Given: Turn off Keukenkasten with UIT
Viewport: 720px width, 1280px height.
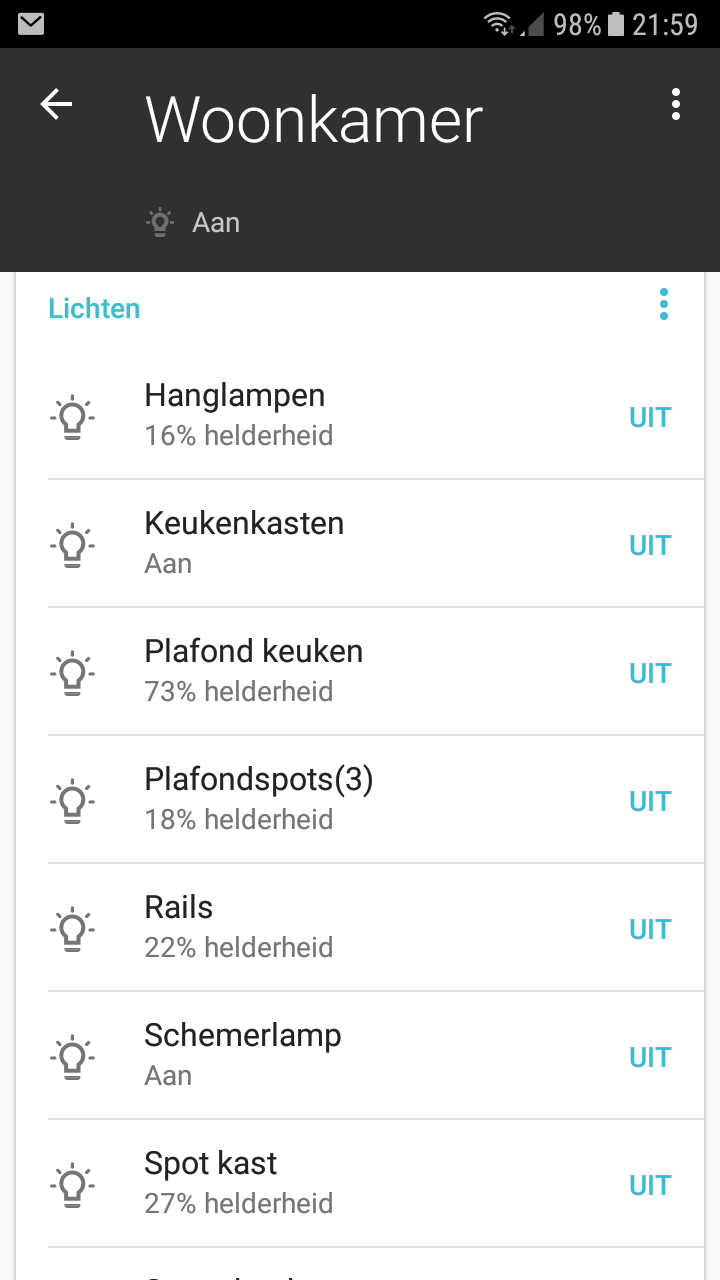Looking at the screenshot, I should click(650, 545).
